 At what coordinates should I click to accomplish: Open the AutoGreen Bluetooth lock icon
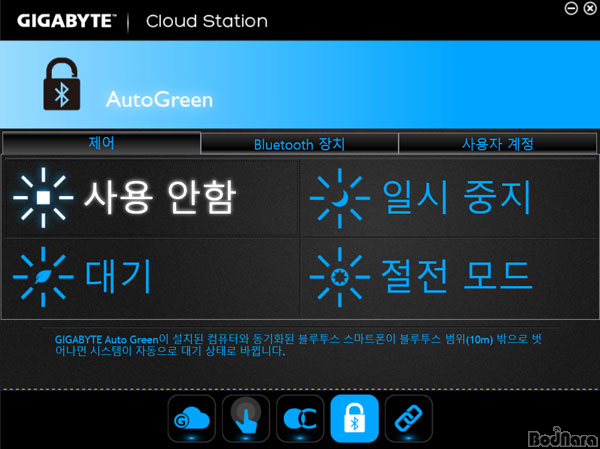pyautogui.click(x=354, y=418)
